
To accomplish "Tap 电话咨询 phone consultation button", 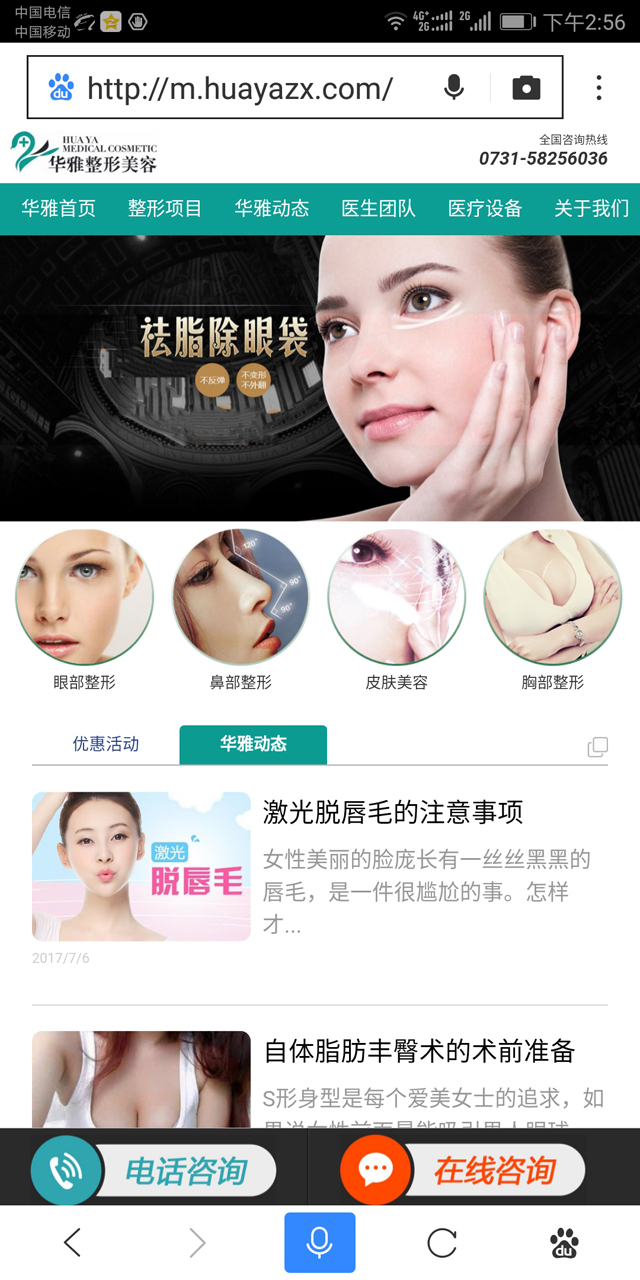I will (155, 1170).
